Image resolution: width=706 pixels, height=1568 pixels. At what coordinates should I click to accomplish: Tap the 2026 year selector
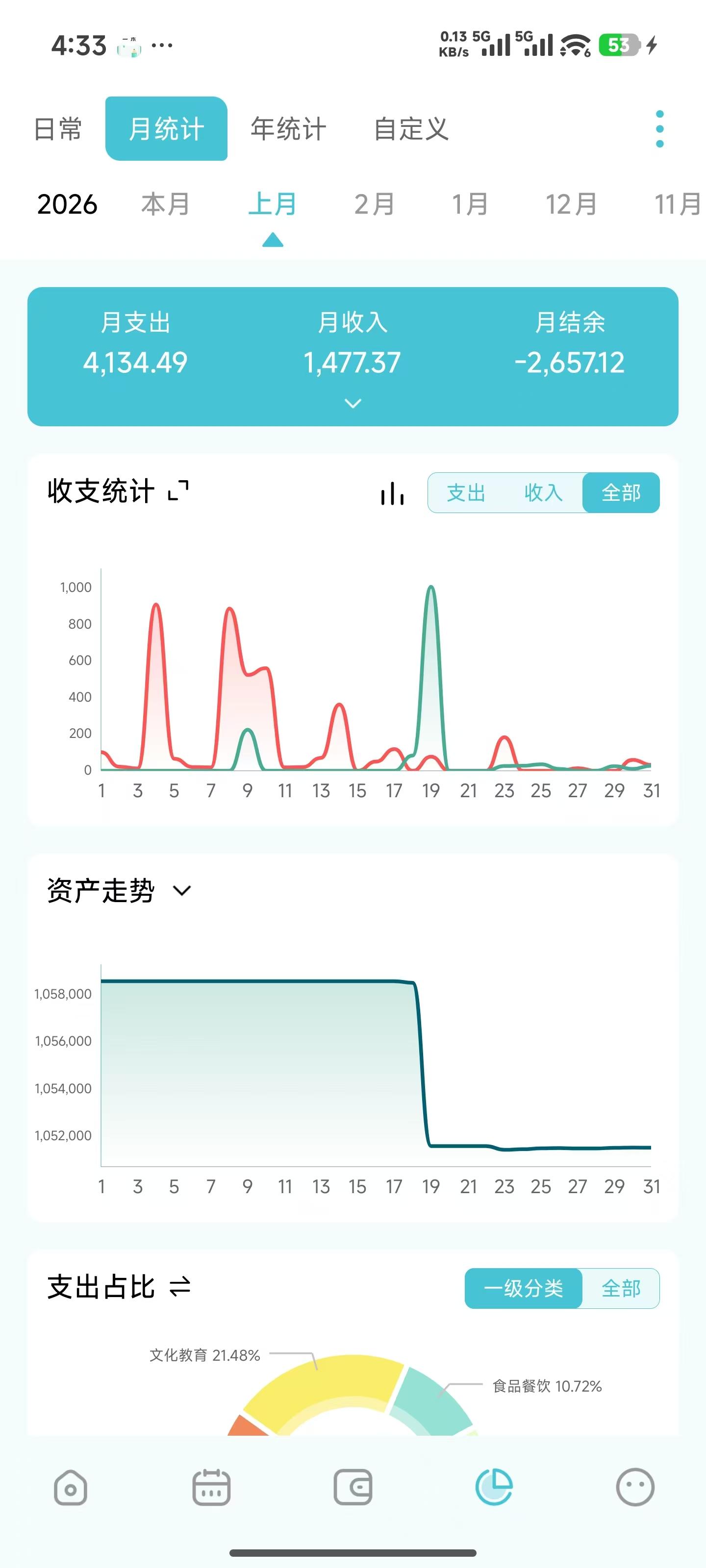67,204
